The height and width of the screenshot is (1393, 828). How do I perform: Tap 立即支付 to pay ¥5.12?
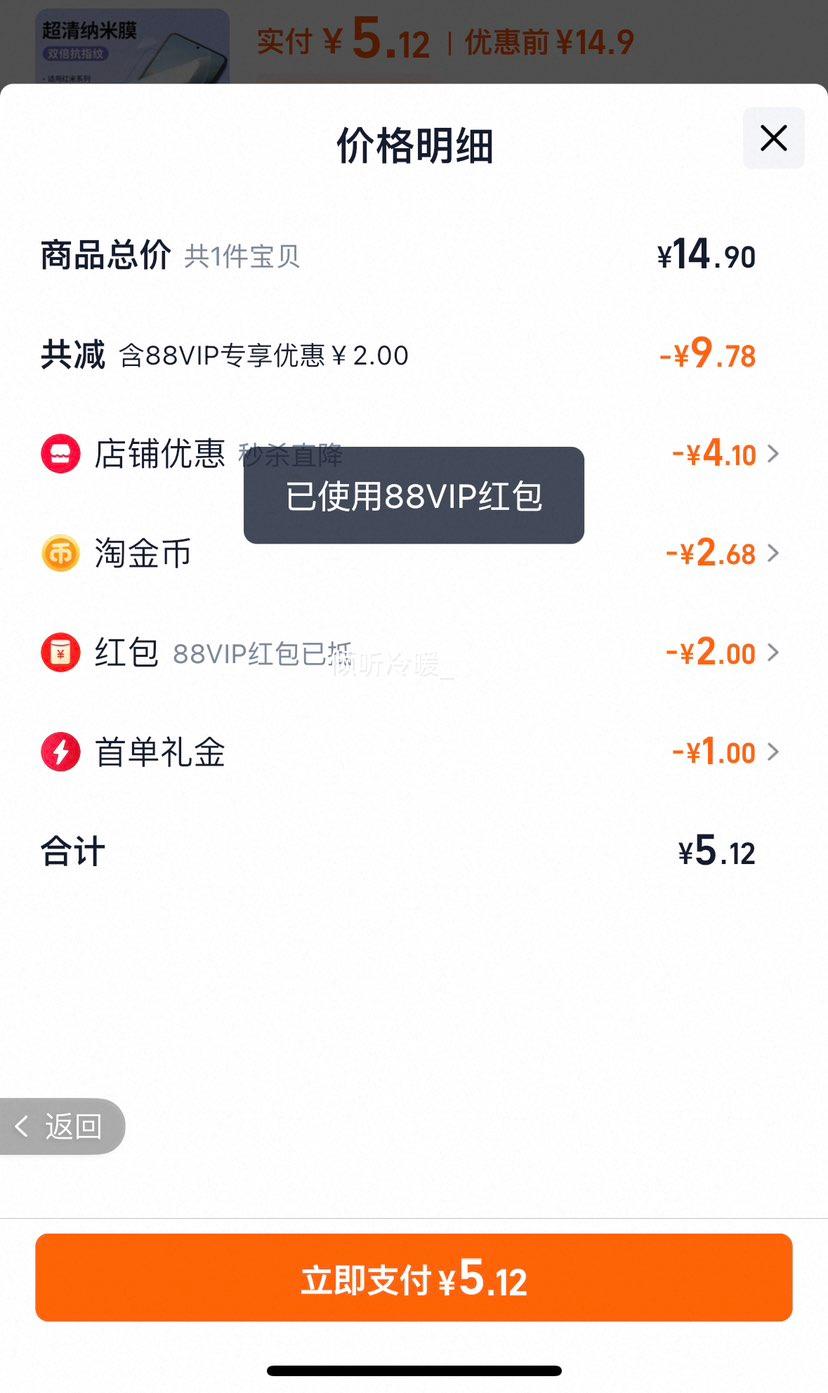pyautogui.click(x=414, y=1278)
